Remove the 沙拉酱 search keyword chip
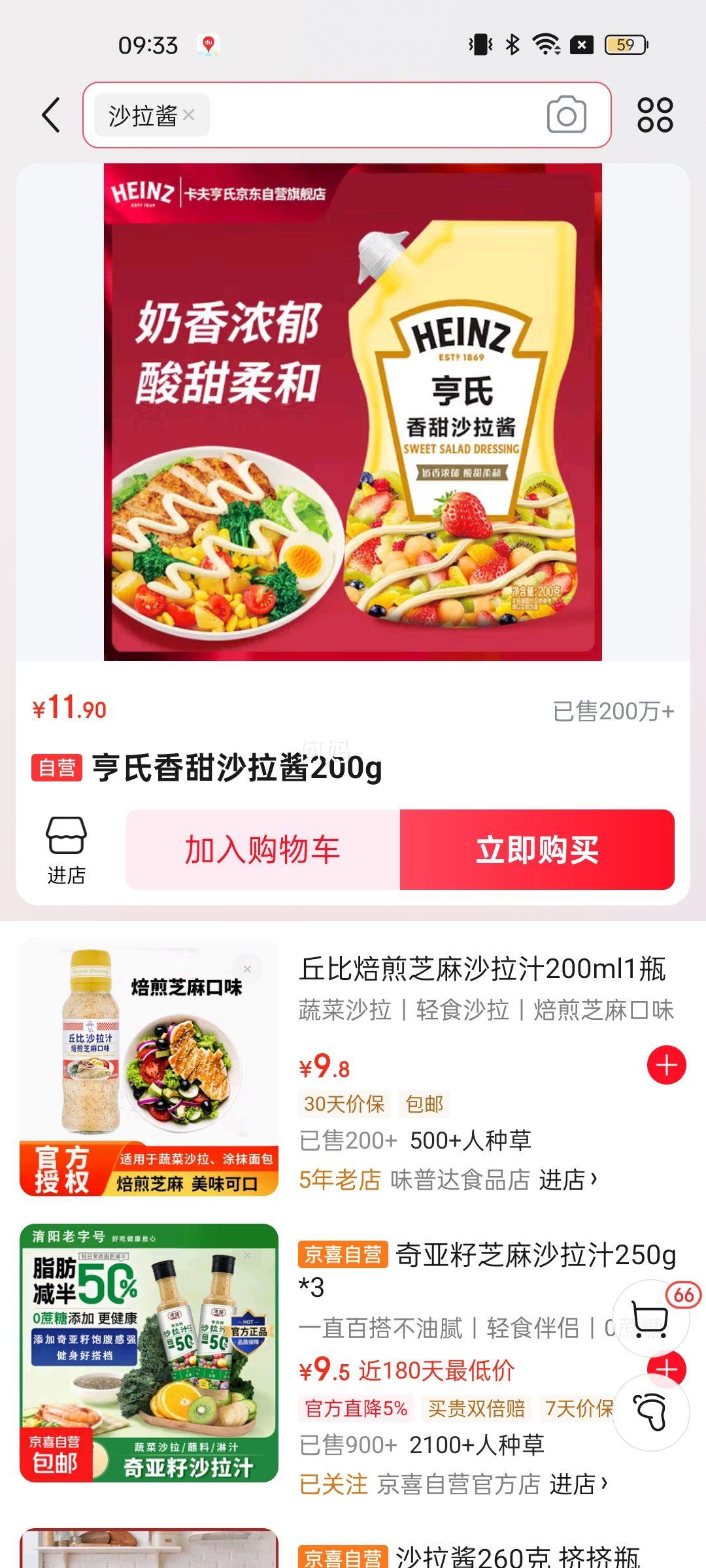This screenshot has height=1568, width=706. 189,115
